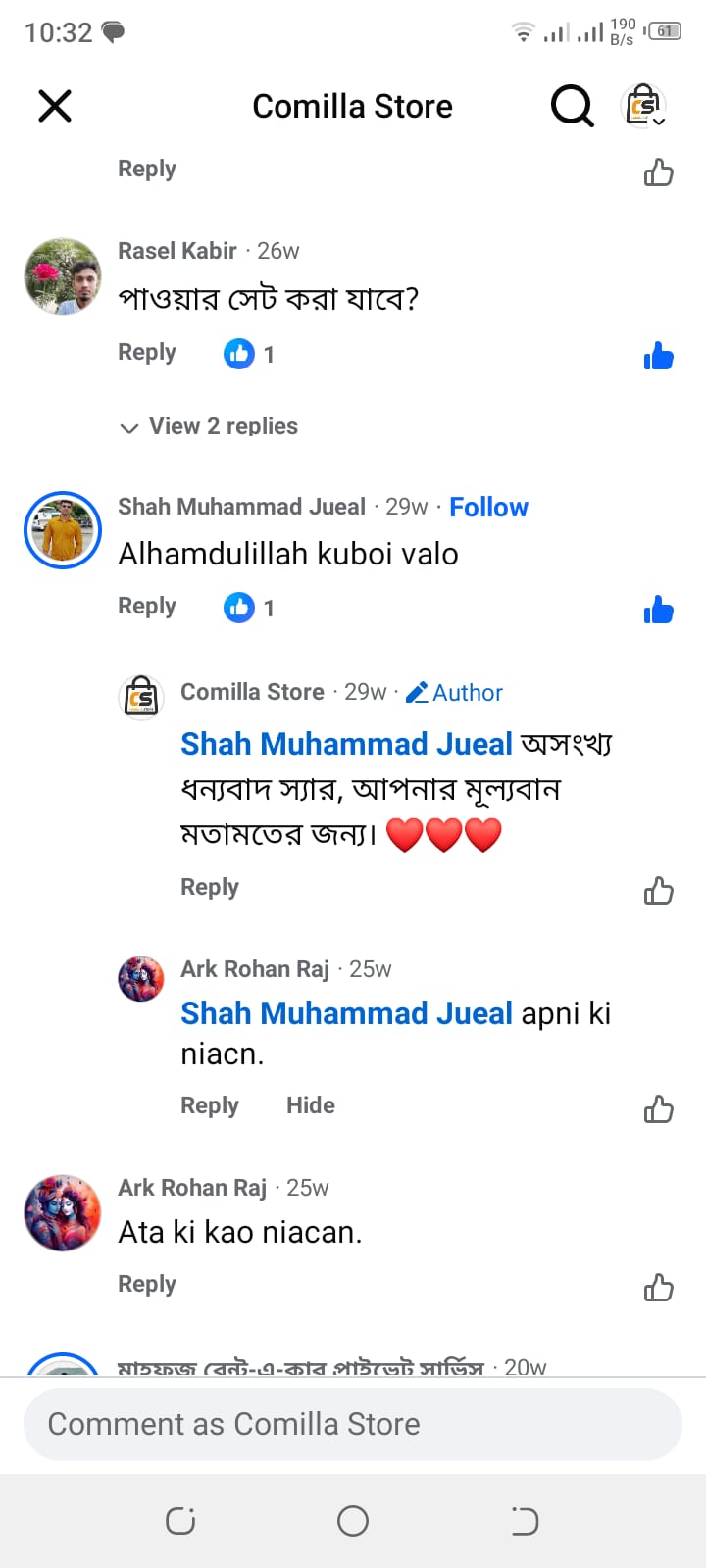Screen dimensions: 706x1568
Task: Open search in the top bar
Action: (572, 106)
